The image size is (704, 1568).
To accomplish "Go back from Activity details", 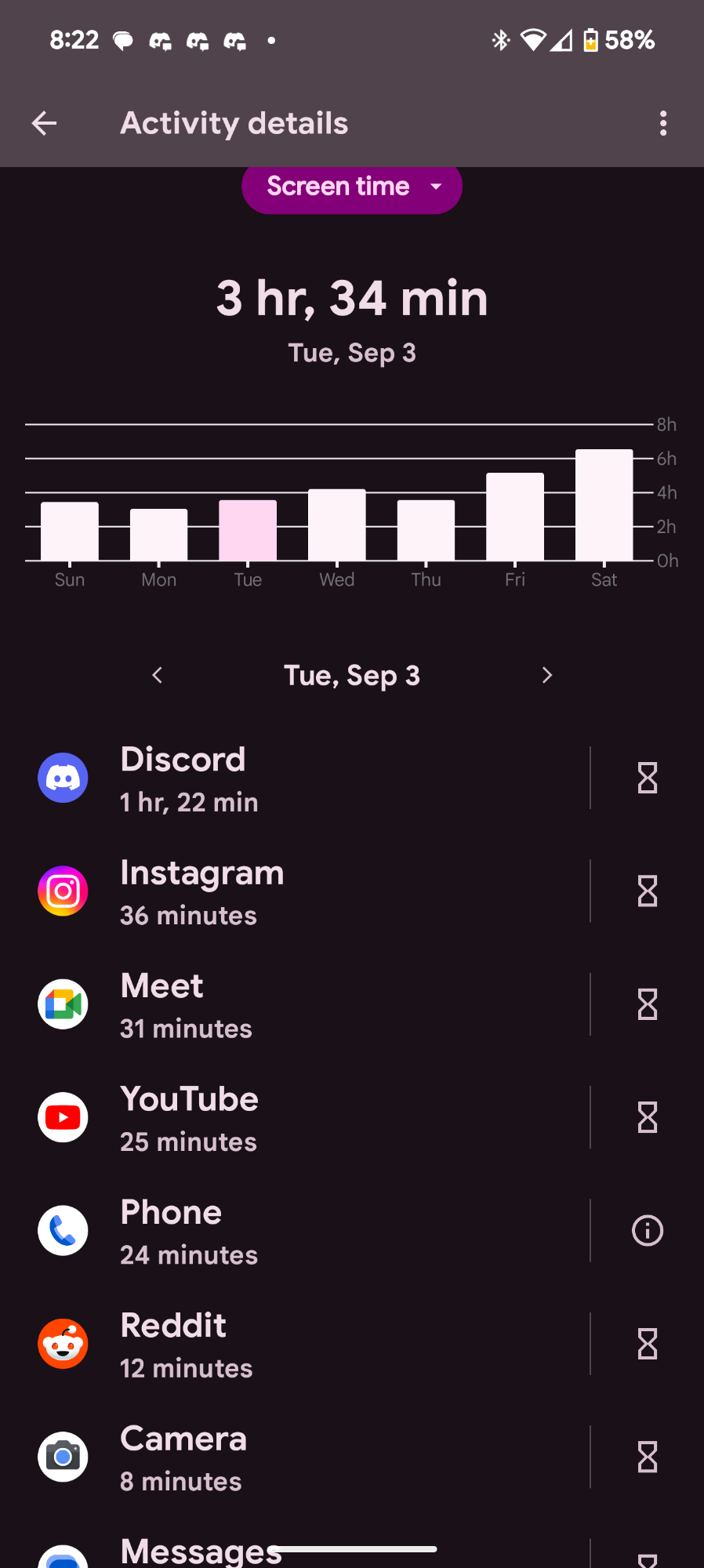I will (x=45, y=123).
